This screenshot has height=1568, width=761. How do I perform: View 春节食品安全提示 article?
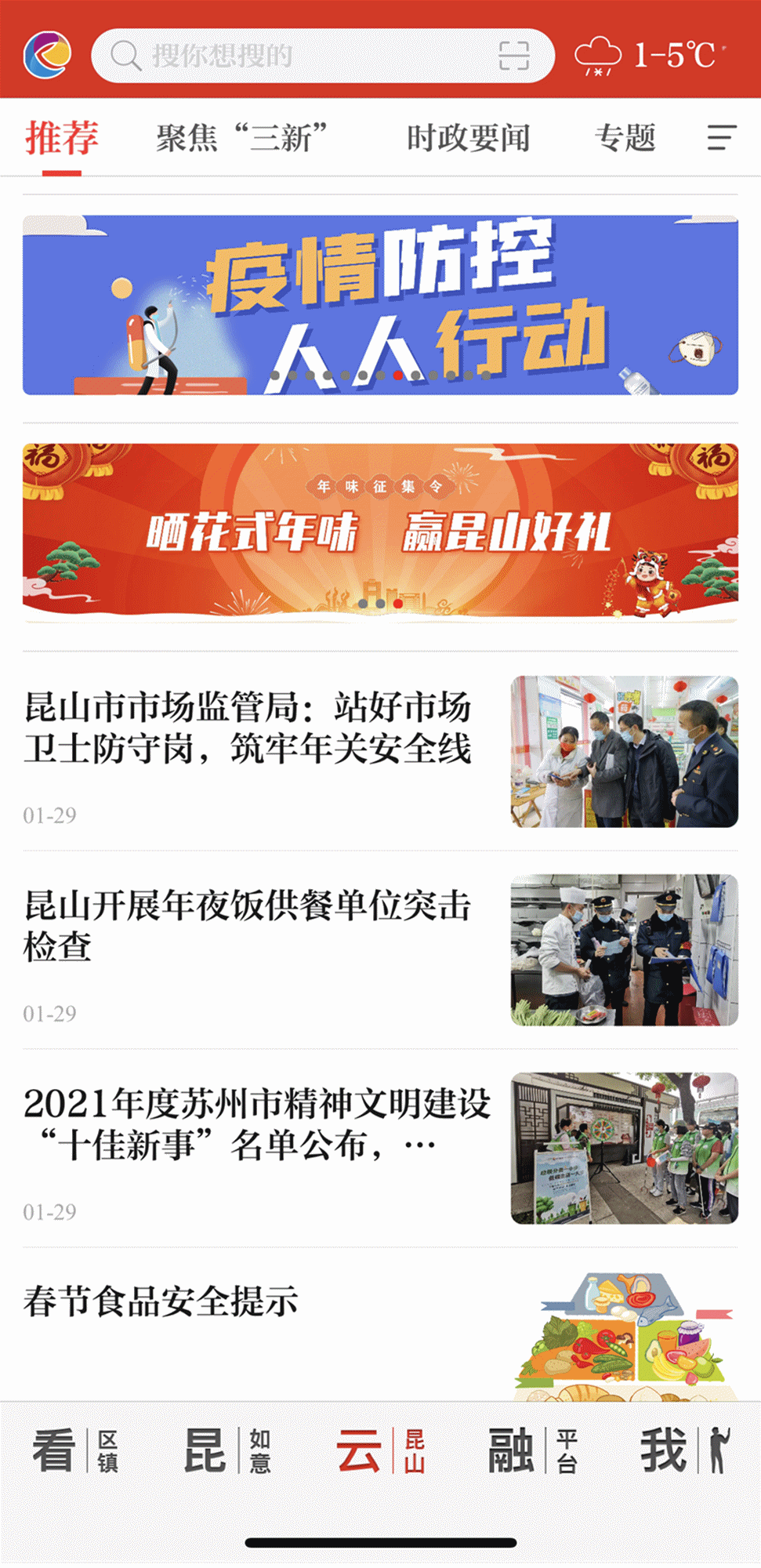pyautogui.click(x=161, y=1302)
